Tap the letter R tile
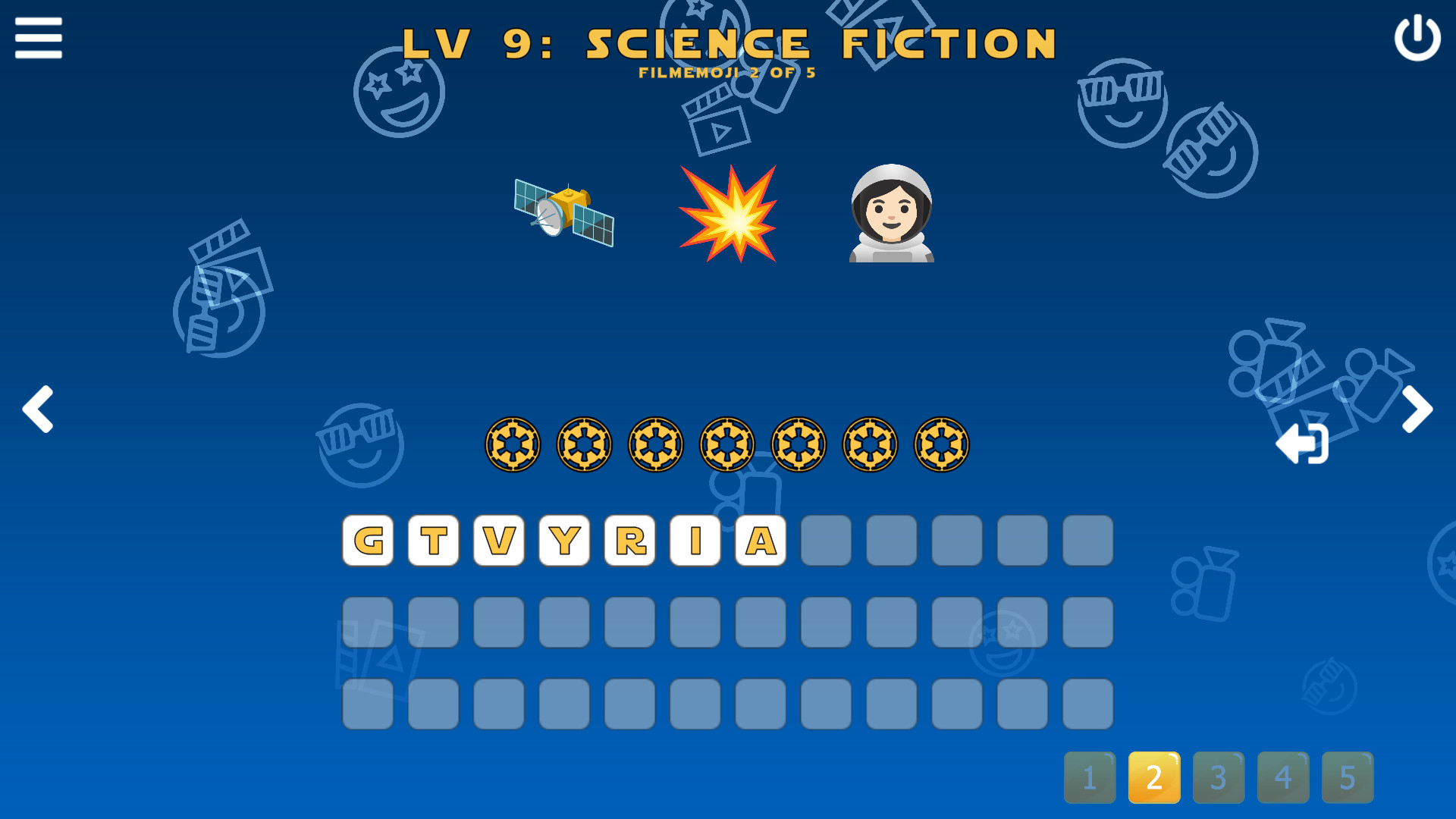This screenshot has height=819, width=1456. (630, 541)
